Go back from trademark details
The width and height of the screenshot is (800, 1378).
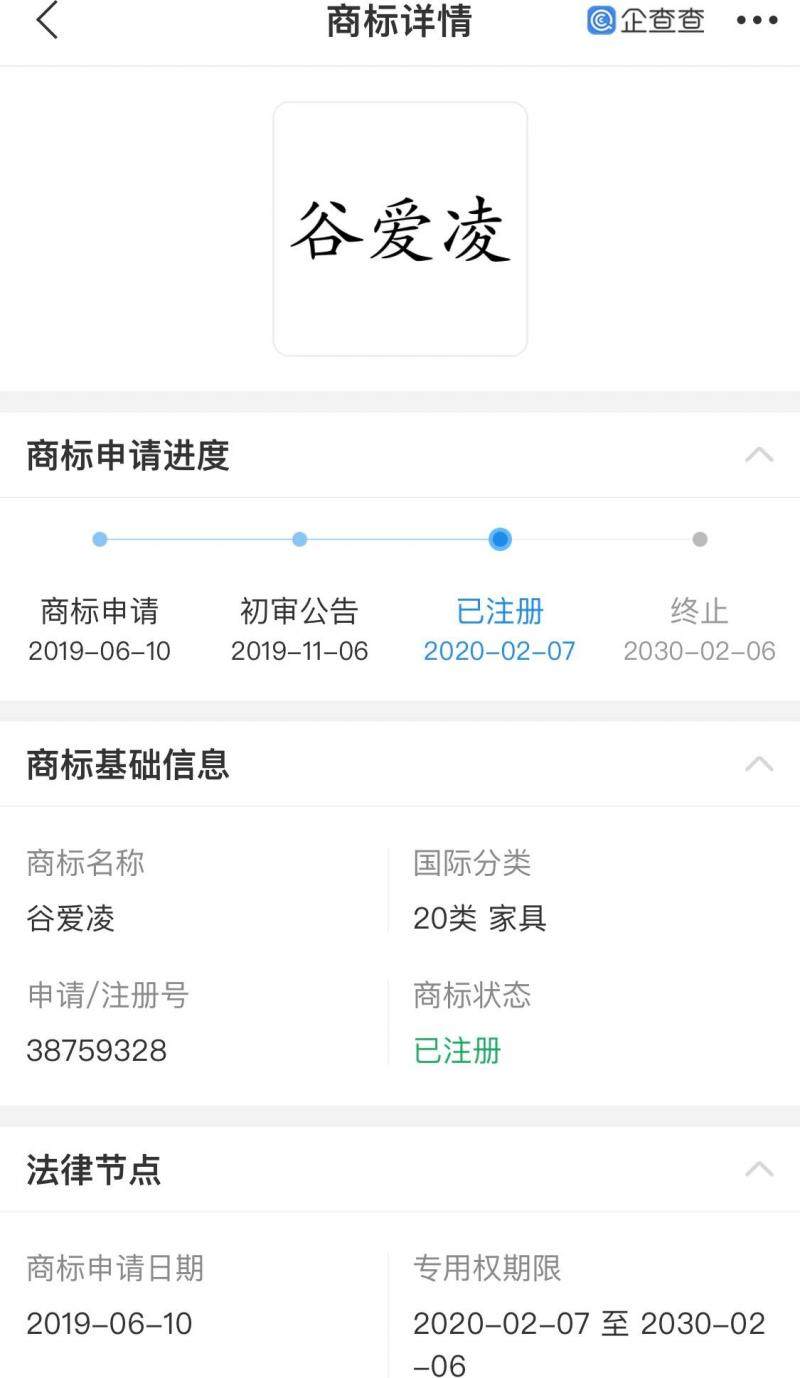click(x=46, y=21)
